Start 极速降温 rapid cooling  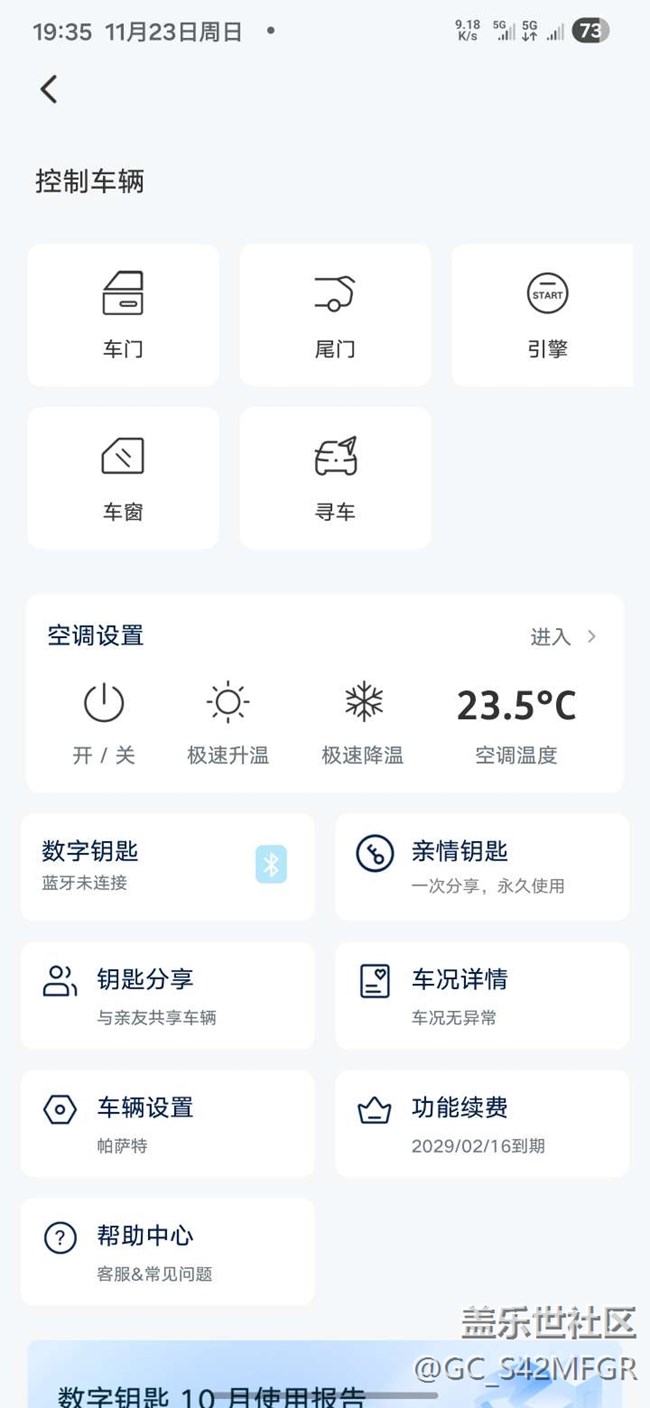pos(362,720)
